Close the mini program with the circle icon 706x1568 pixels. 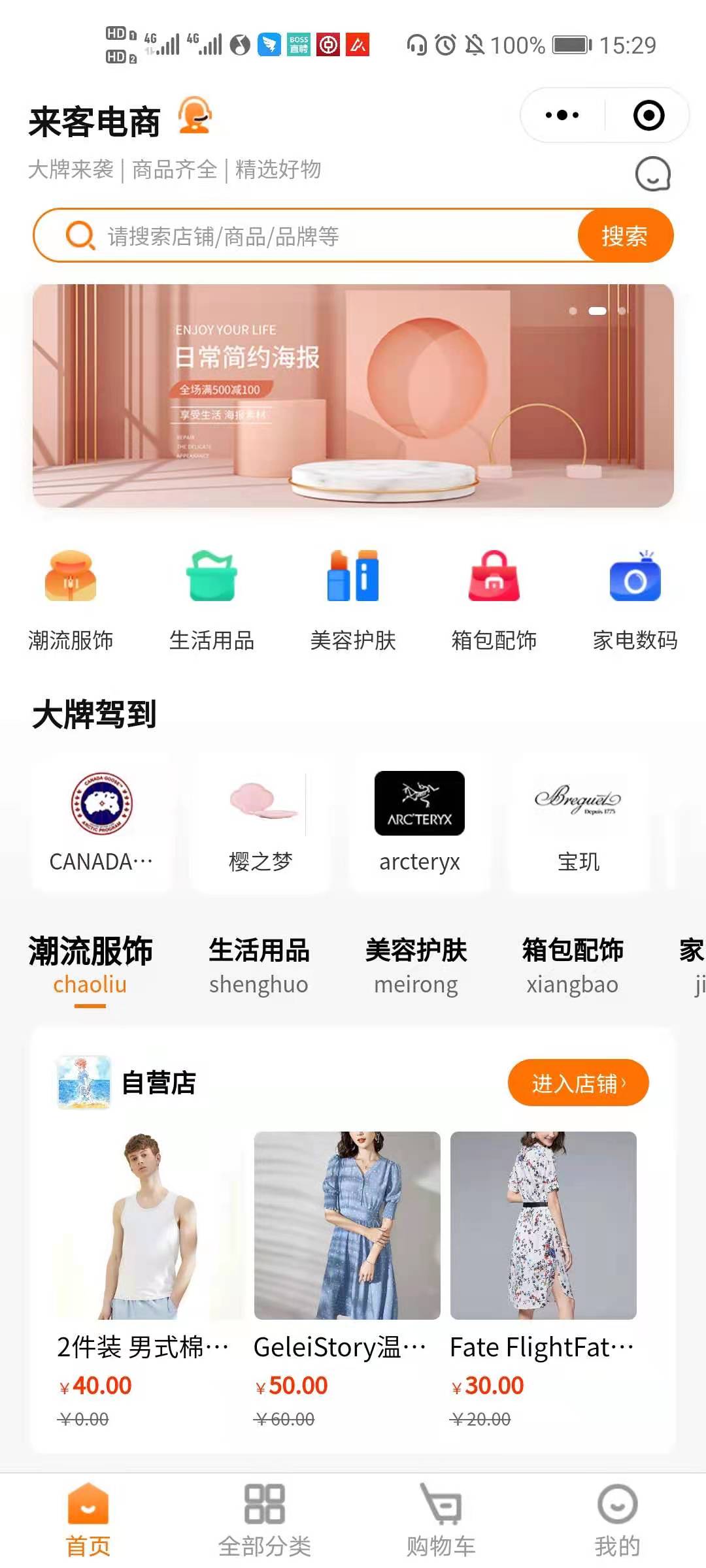click(648, 116)
